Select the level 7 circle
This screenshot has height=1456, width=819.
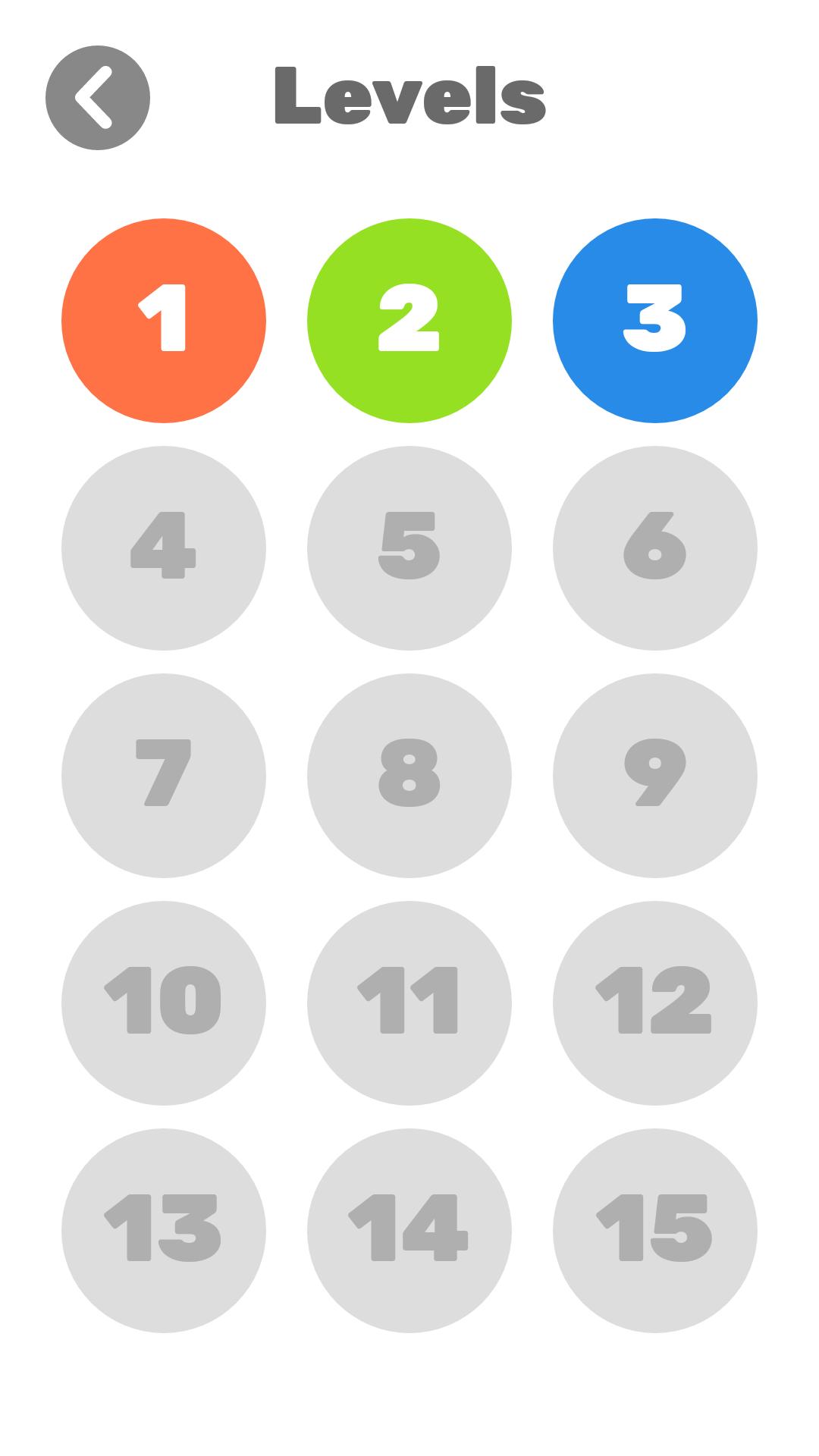point(164,776)
